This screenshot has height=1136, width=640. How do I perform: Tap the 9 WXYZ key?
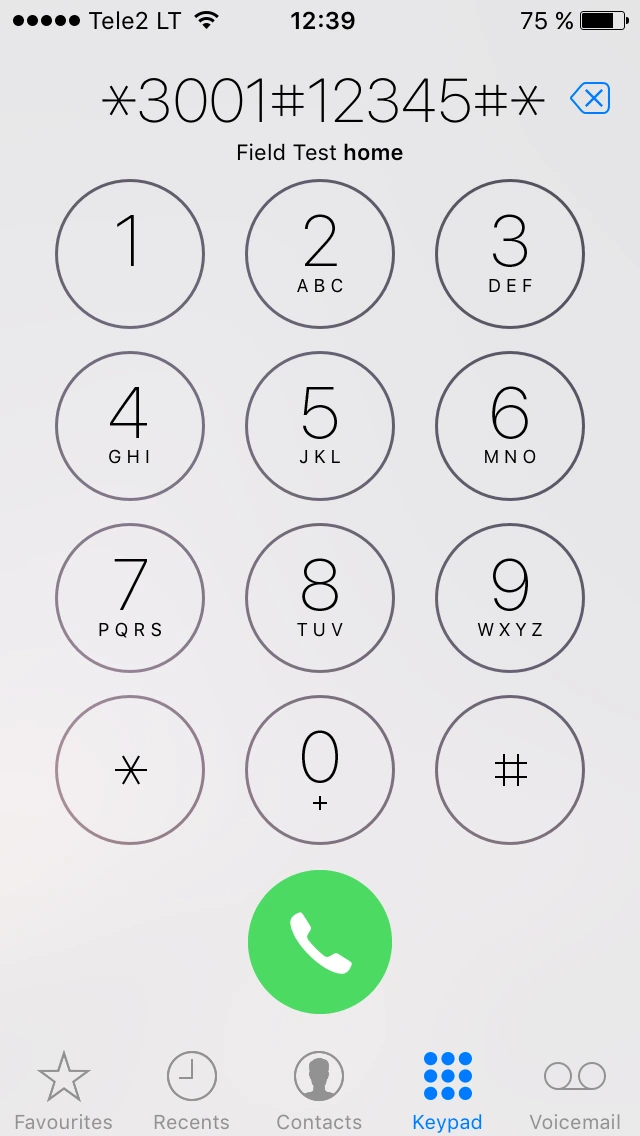coord(510,598)
